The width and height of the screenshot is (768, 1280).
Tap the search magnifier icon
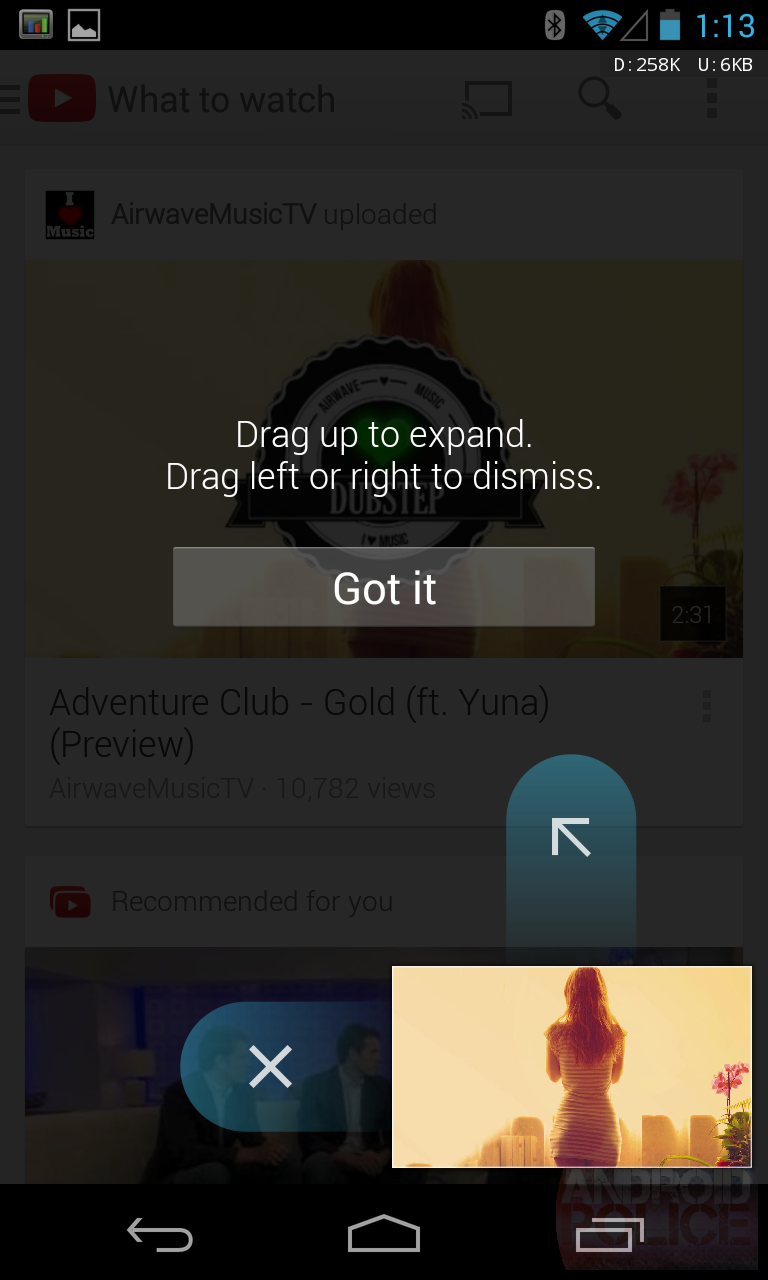point(598,98)
